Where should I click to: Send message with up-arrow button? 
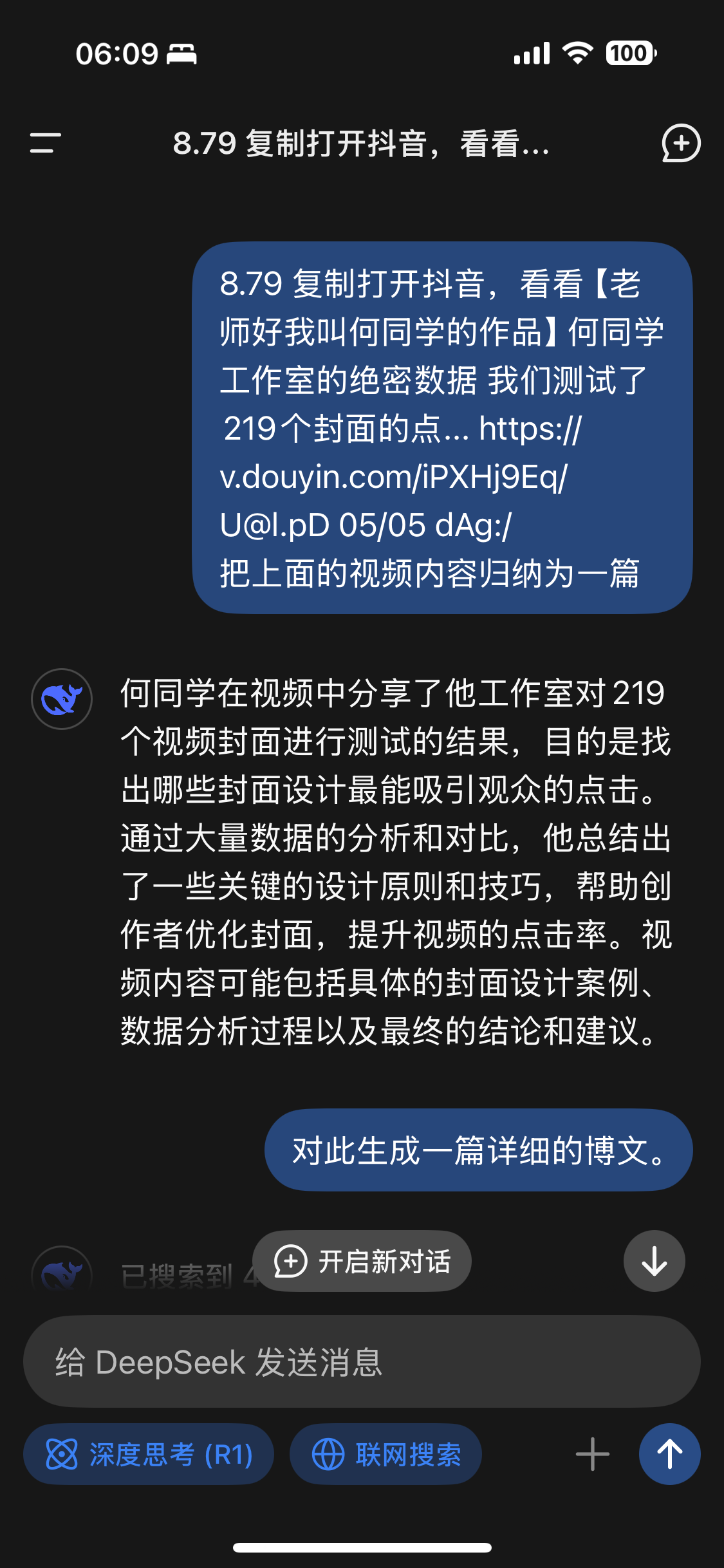coord(669,1454)
